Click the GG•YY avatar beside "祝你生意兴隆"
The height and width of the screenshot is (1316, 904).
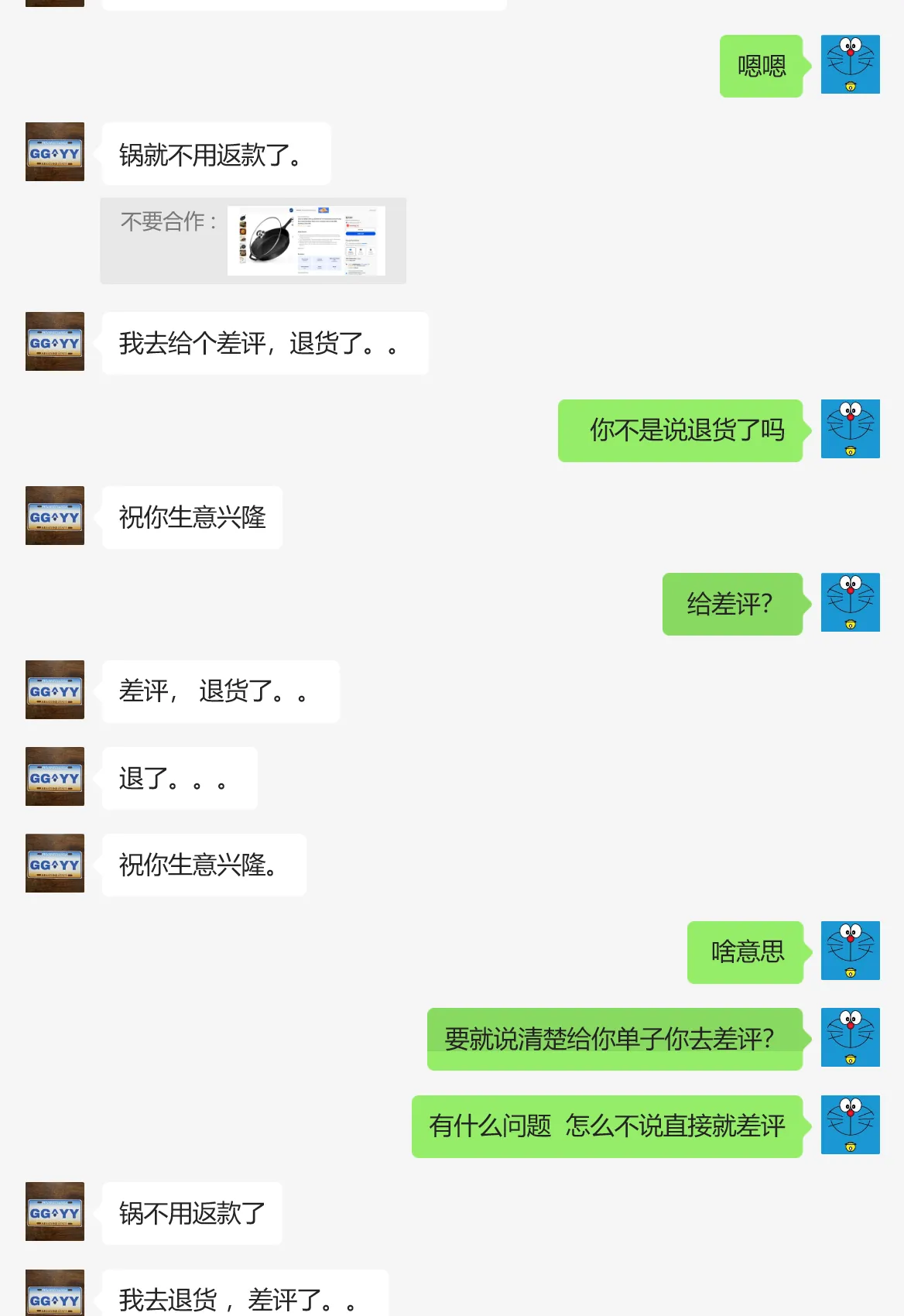[x=54, y=516]
